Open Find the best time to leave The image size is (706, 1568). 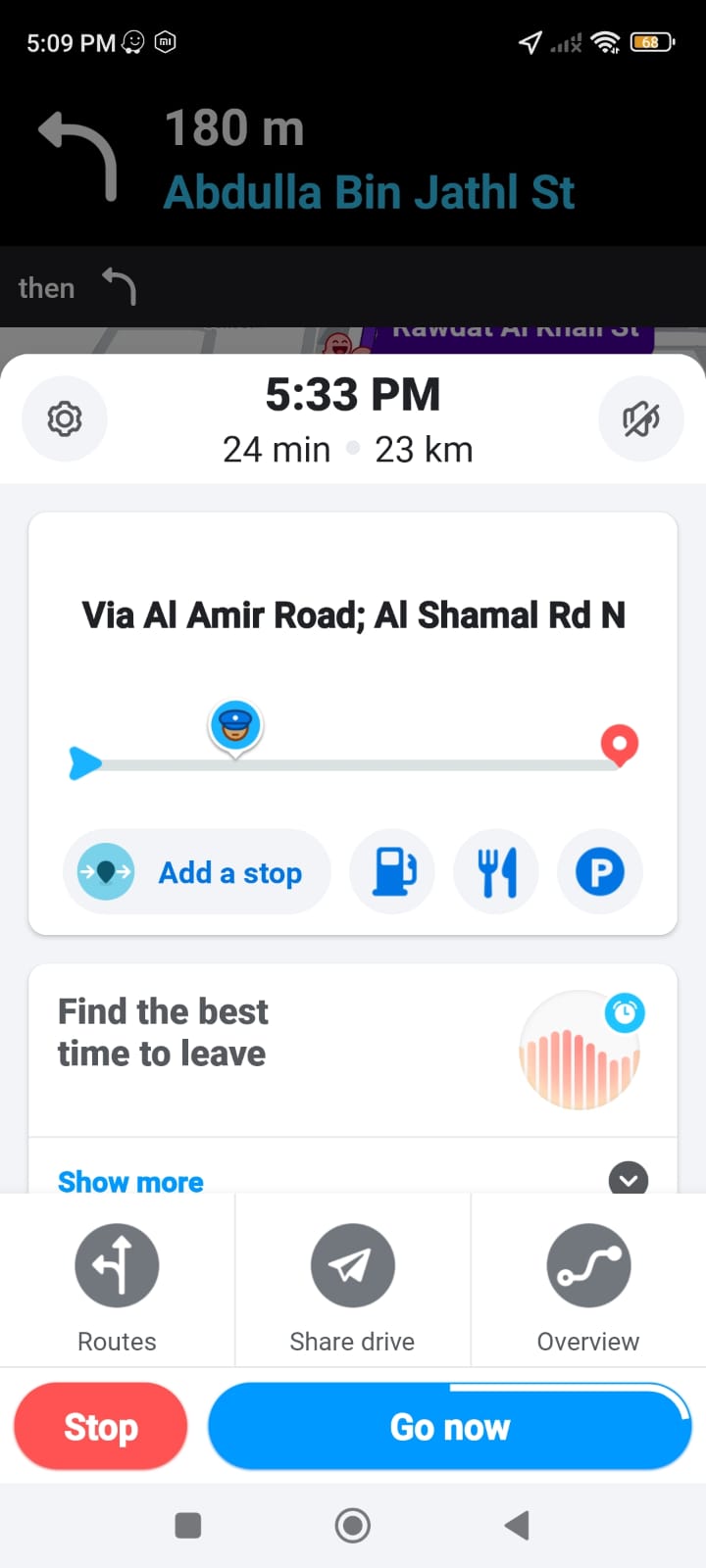click(353, 1051)
